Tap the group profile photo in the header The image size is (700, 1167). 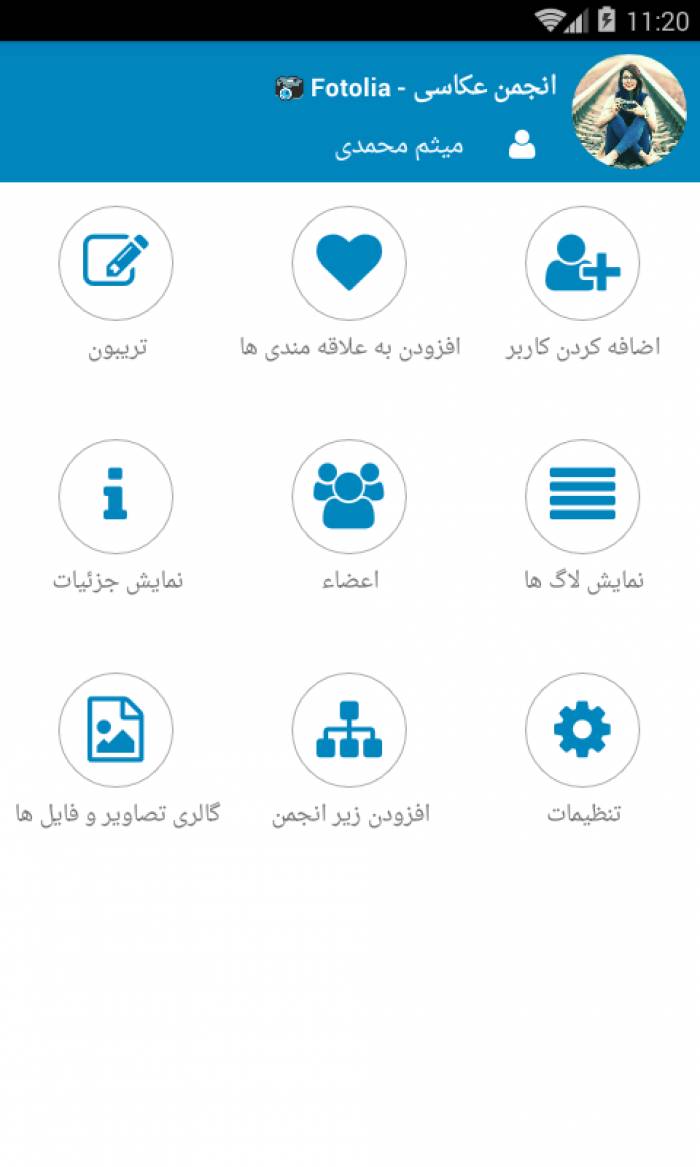pos(629,112)
